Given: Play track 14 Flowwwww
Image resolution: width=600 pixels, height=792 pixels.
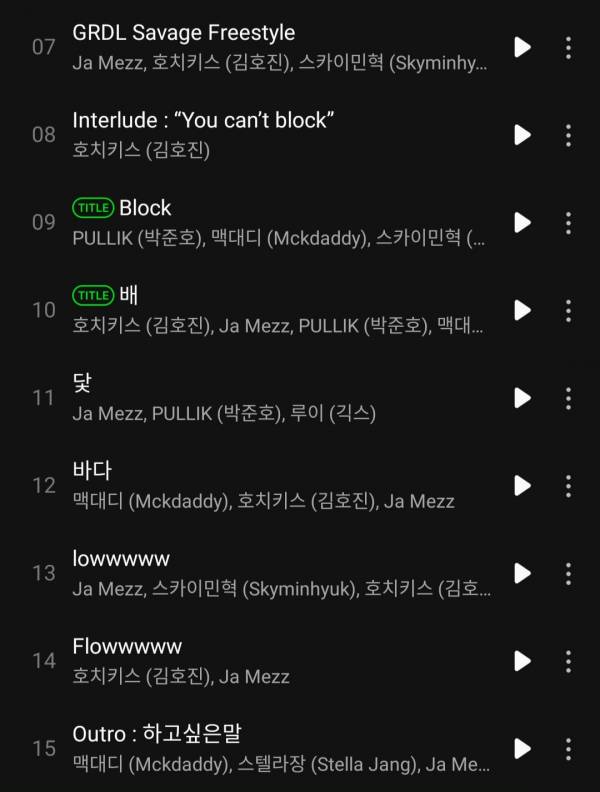Looking at the screenshot, I should [x=522, y=660].
